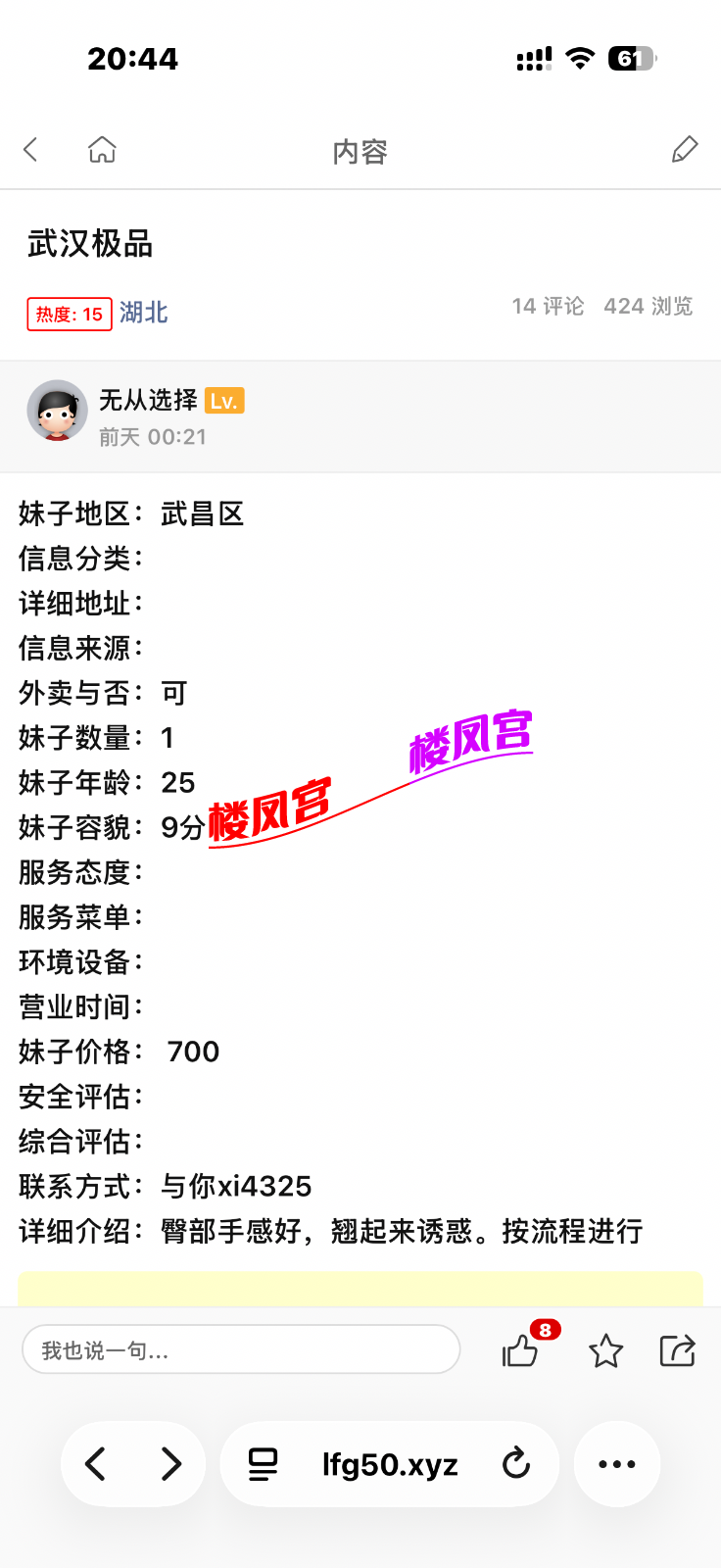Click the red notification badge showing 8
This screenshot has height=1568, width=721.
tap(545, 1329)
